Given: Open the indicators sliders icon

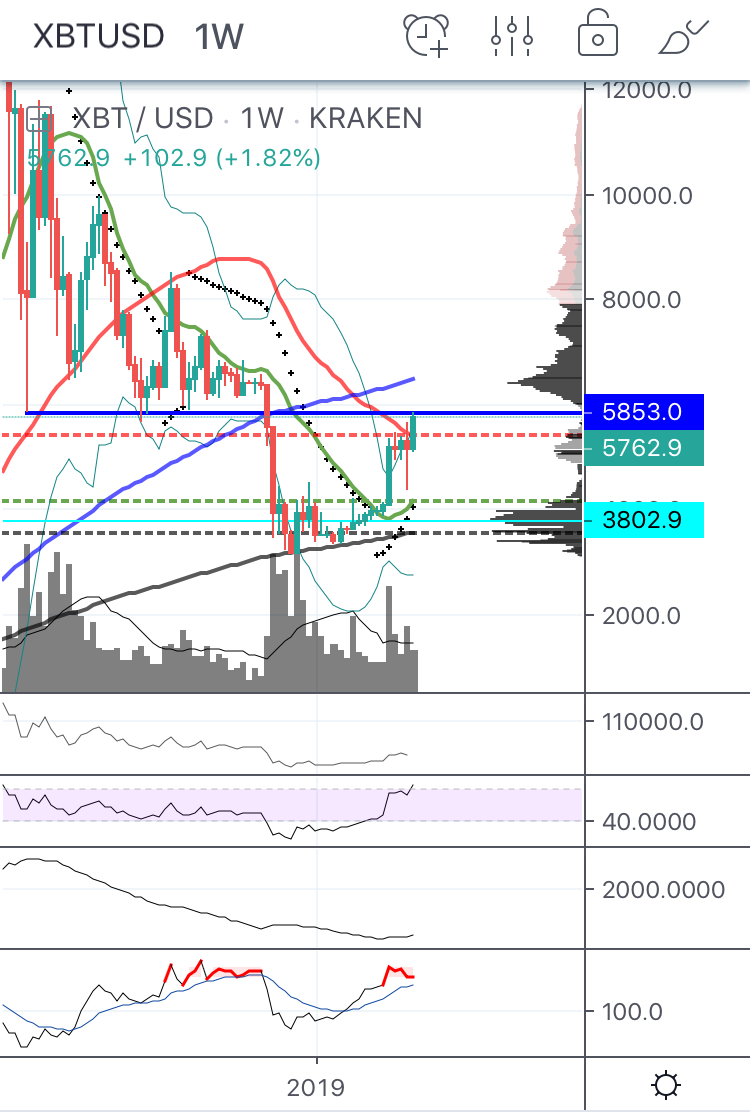Looking at the screenshot, I should (512, 36).
